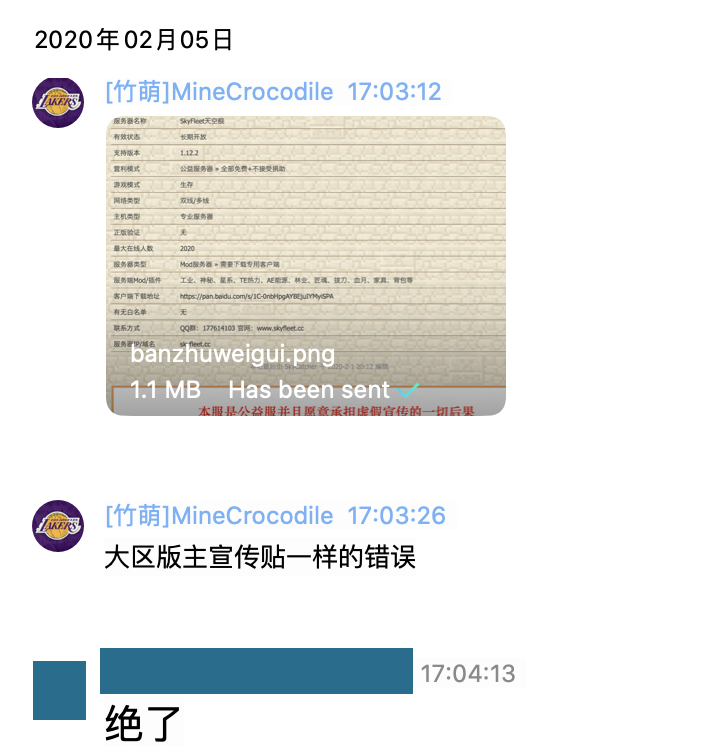Open the blue square avatar beside 绝了
714x750 pixels.
(x=59, y=690)
